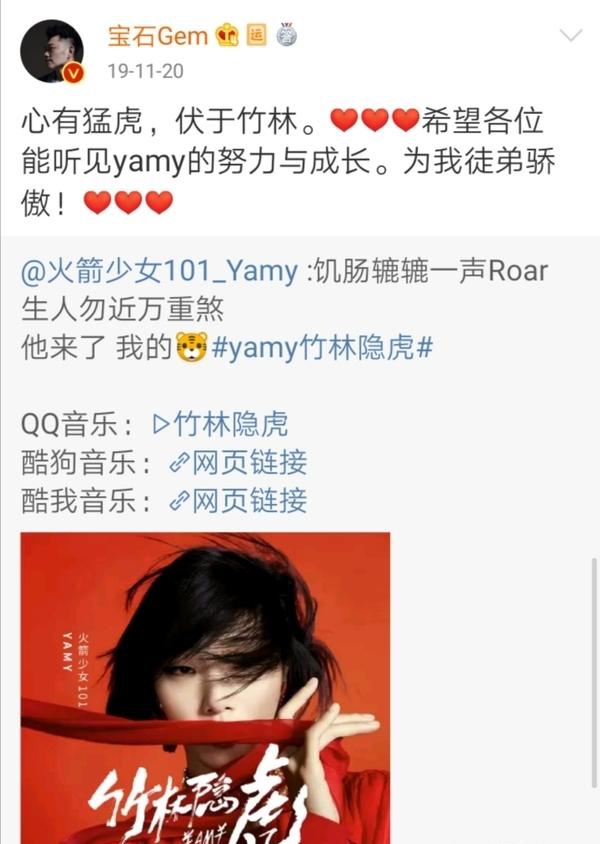
Task: Open the 宝石Gem username link
Action: pyautogui.click(x=158, y=37)
